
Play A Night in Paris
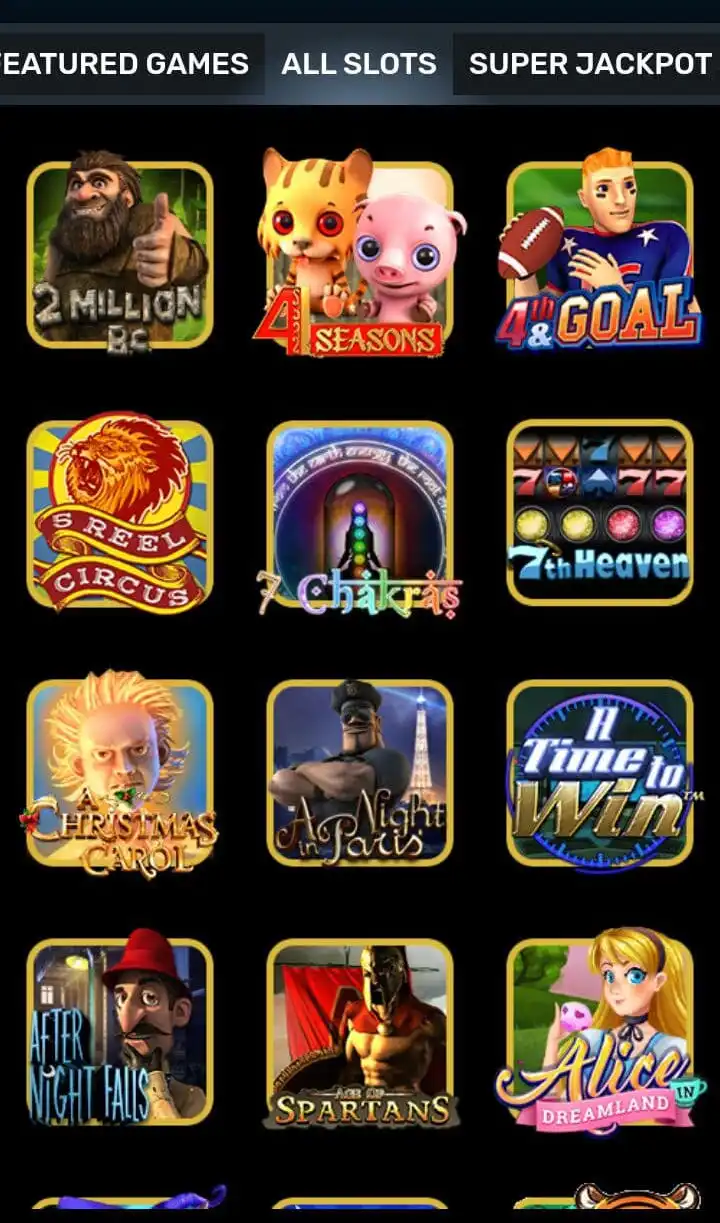pyautogui.click(x=360, y=775)
